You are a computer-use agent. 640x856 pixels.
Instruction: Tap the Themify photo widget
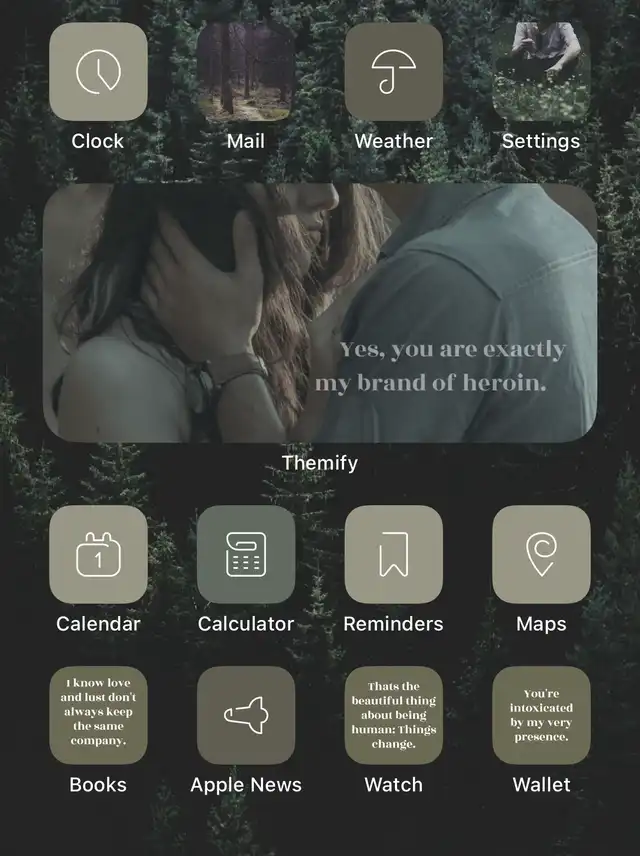coord(320,312)
